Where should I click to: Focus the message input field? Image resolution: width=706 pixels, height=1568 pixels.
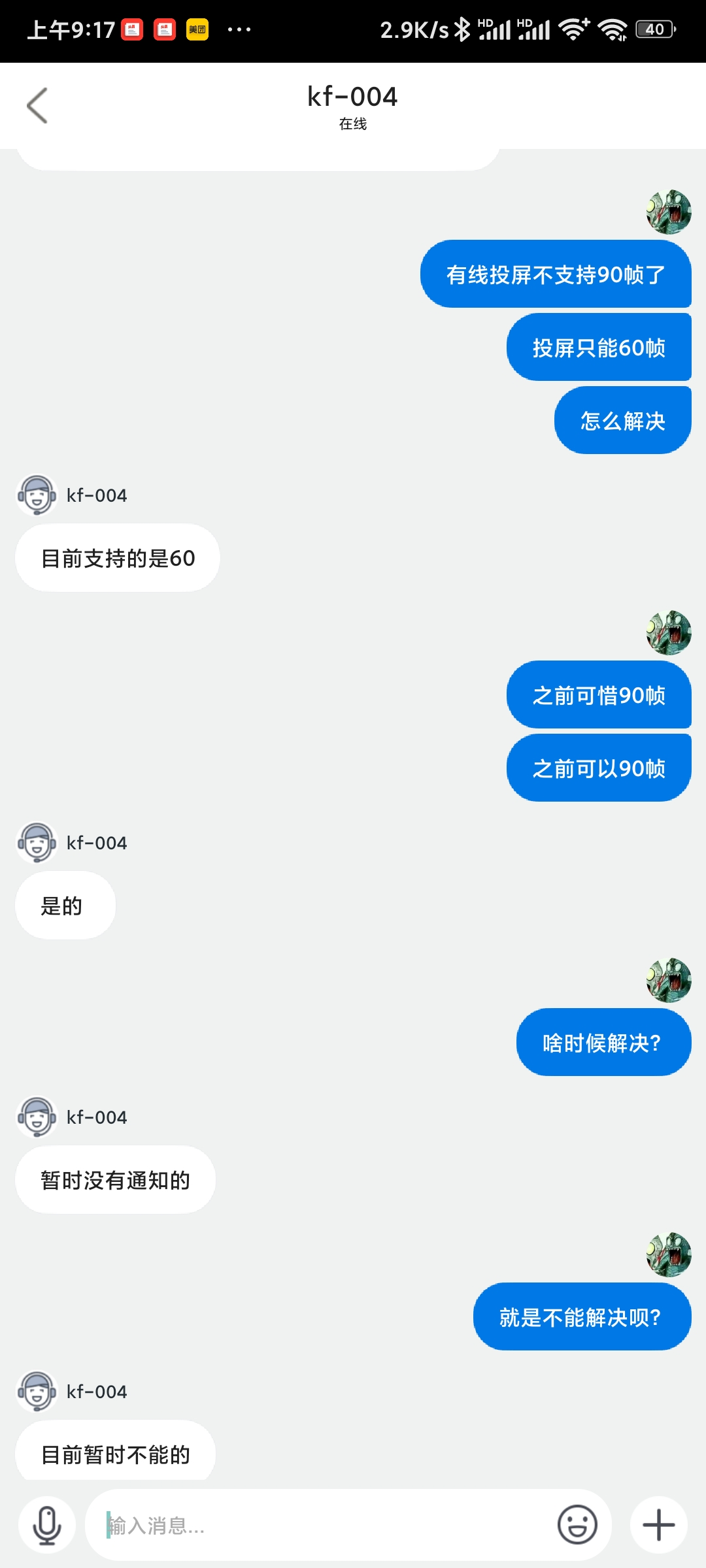pyautogui.click(x=320, y=1526)
